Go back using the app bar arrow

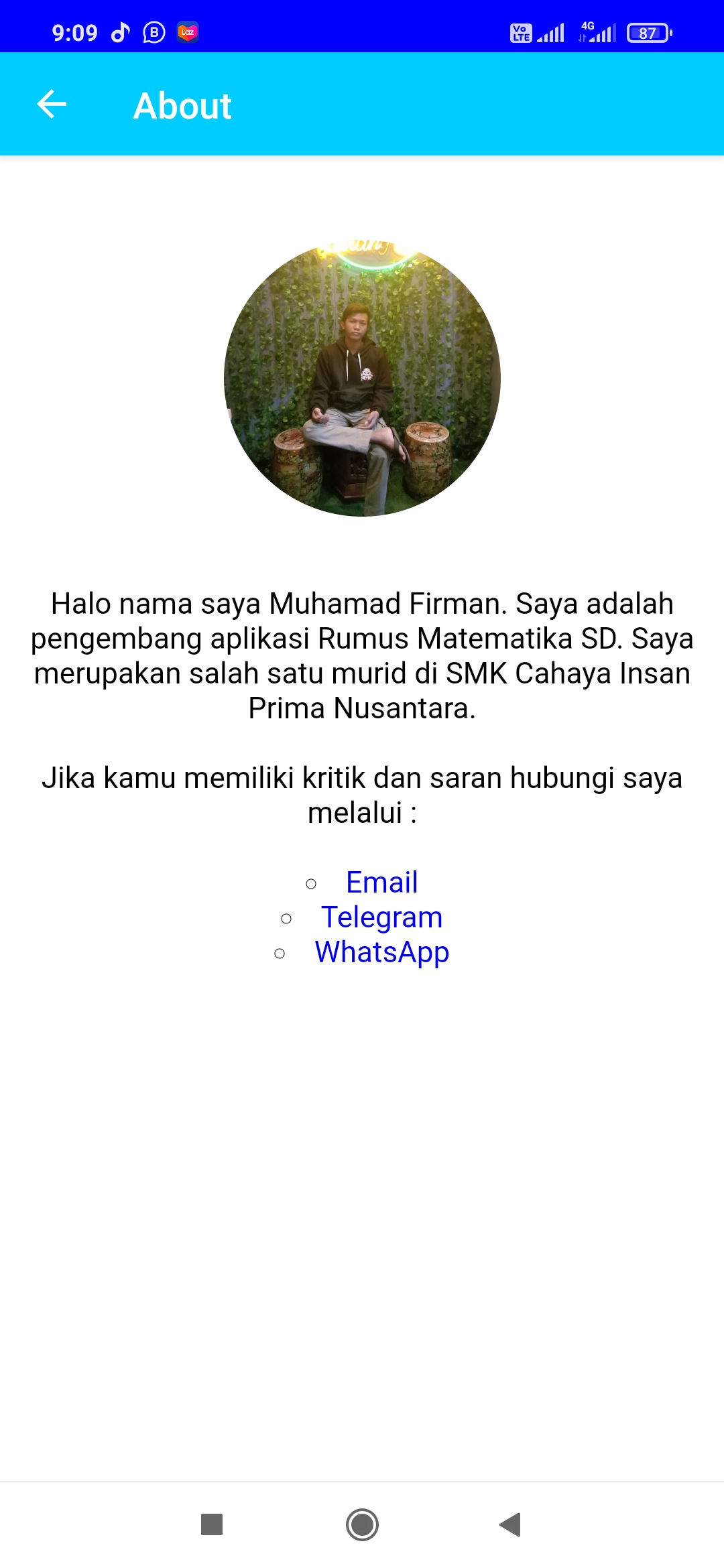(52, 105)
